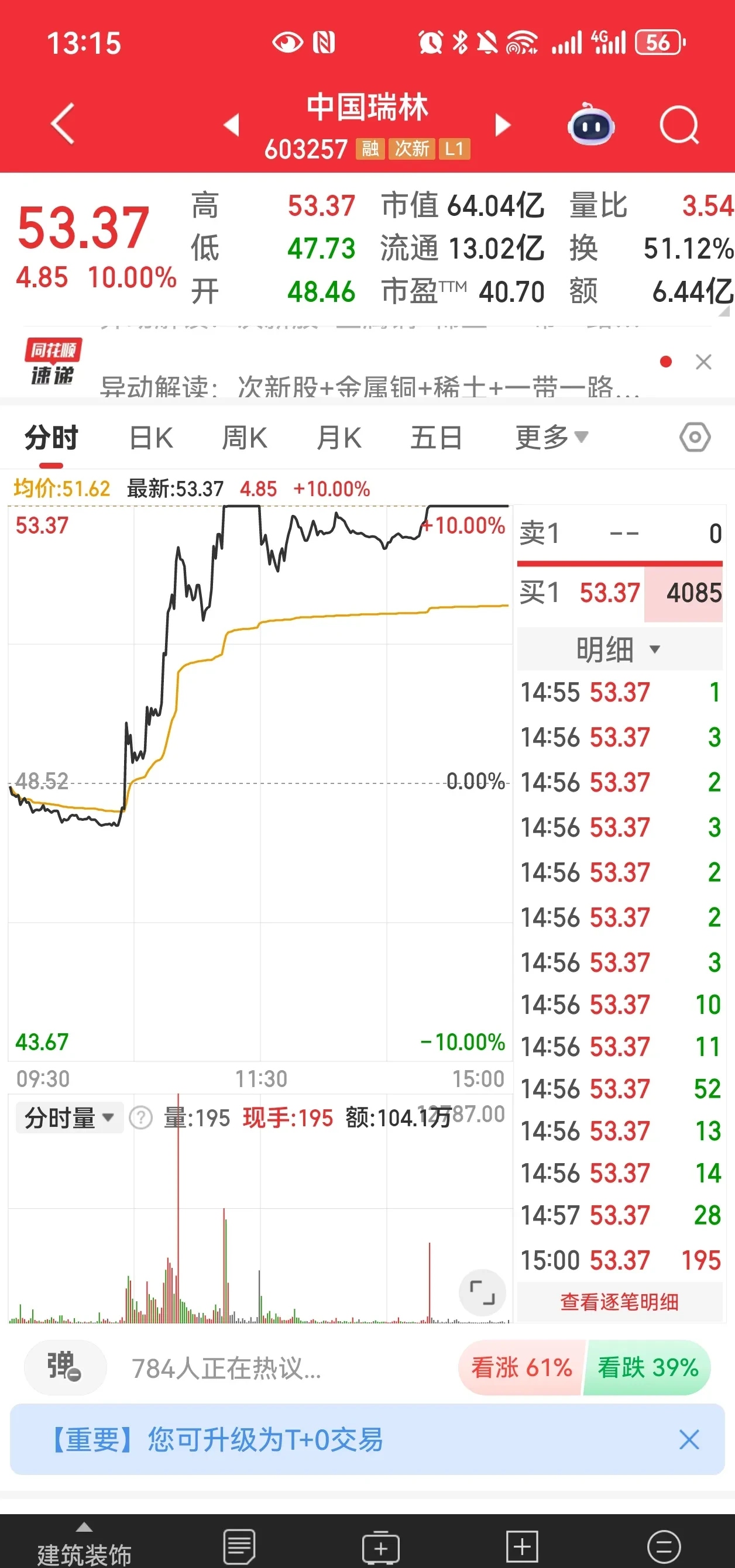
Task: Navigate to next stock with right arrow
Action: pyautogui.click(x=503, y=124)
